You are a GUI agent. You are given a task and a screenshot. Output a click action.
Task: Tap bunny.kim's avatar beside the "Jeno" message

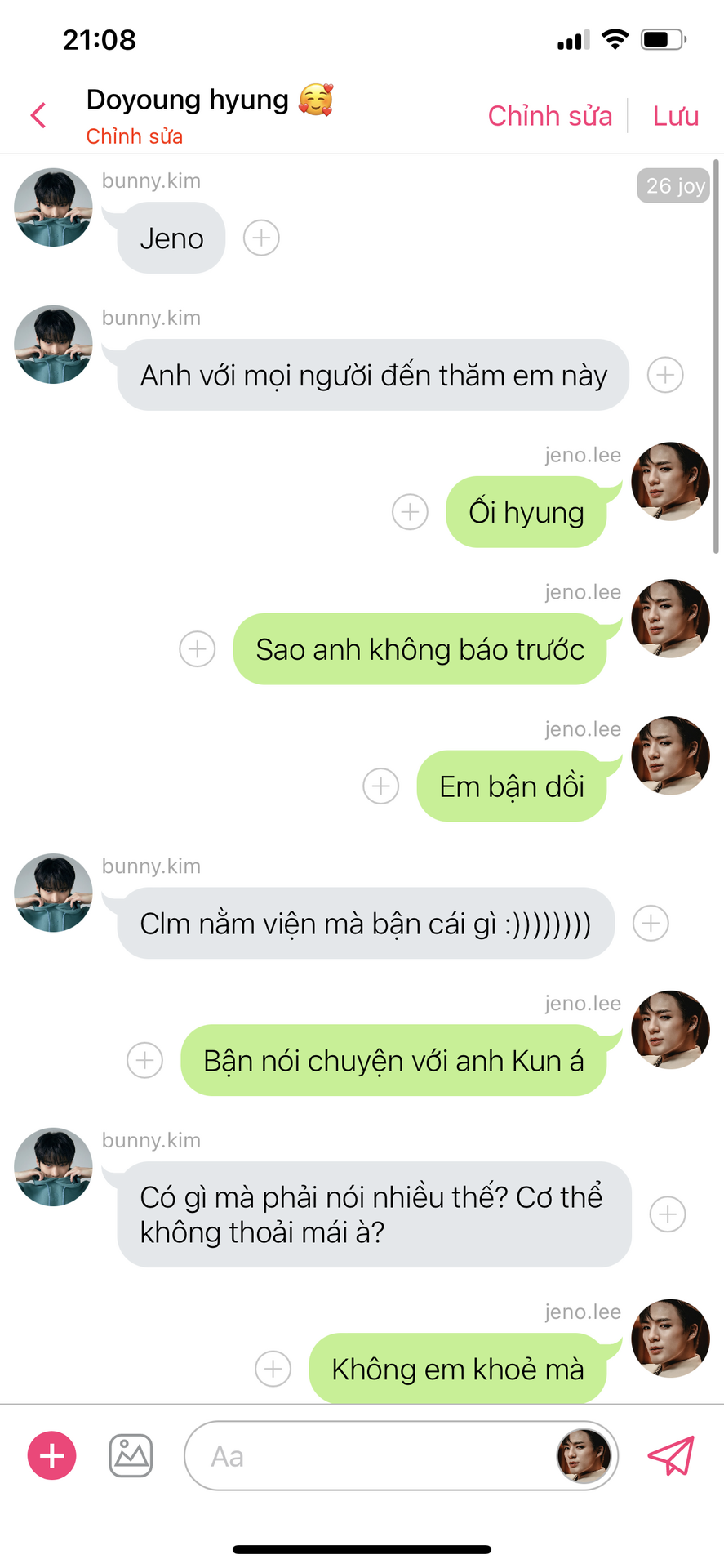pos(53,207)
